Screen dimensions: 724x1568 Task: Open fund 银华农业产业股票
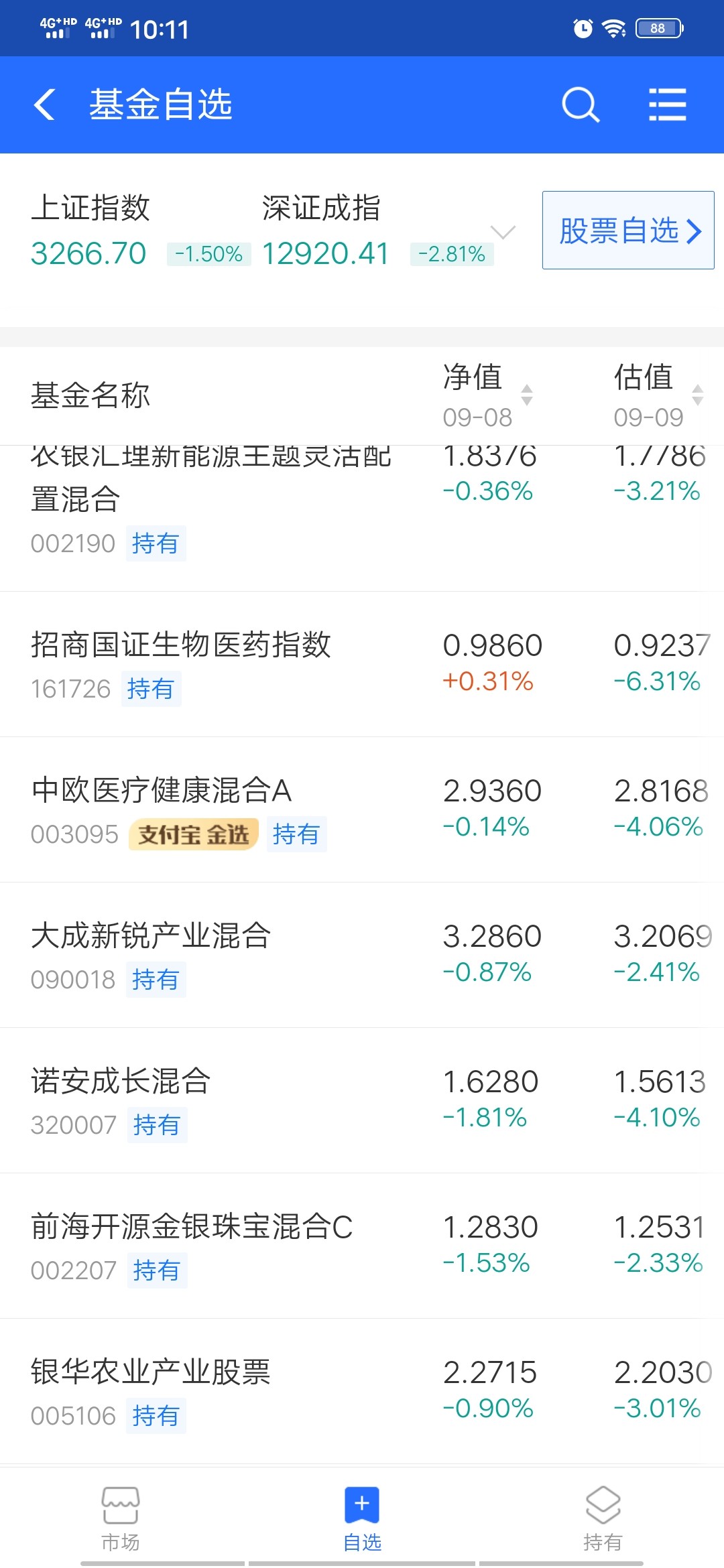click(x=362, y=1392)
